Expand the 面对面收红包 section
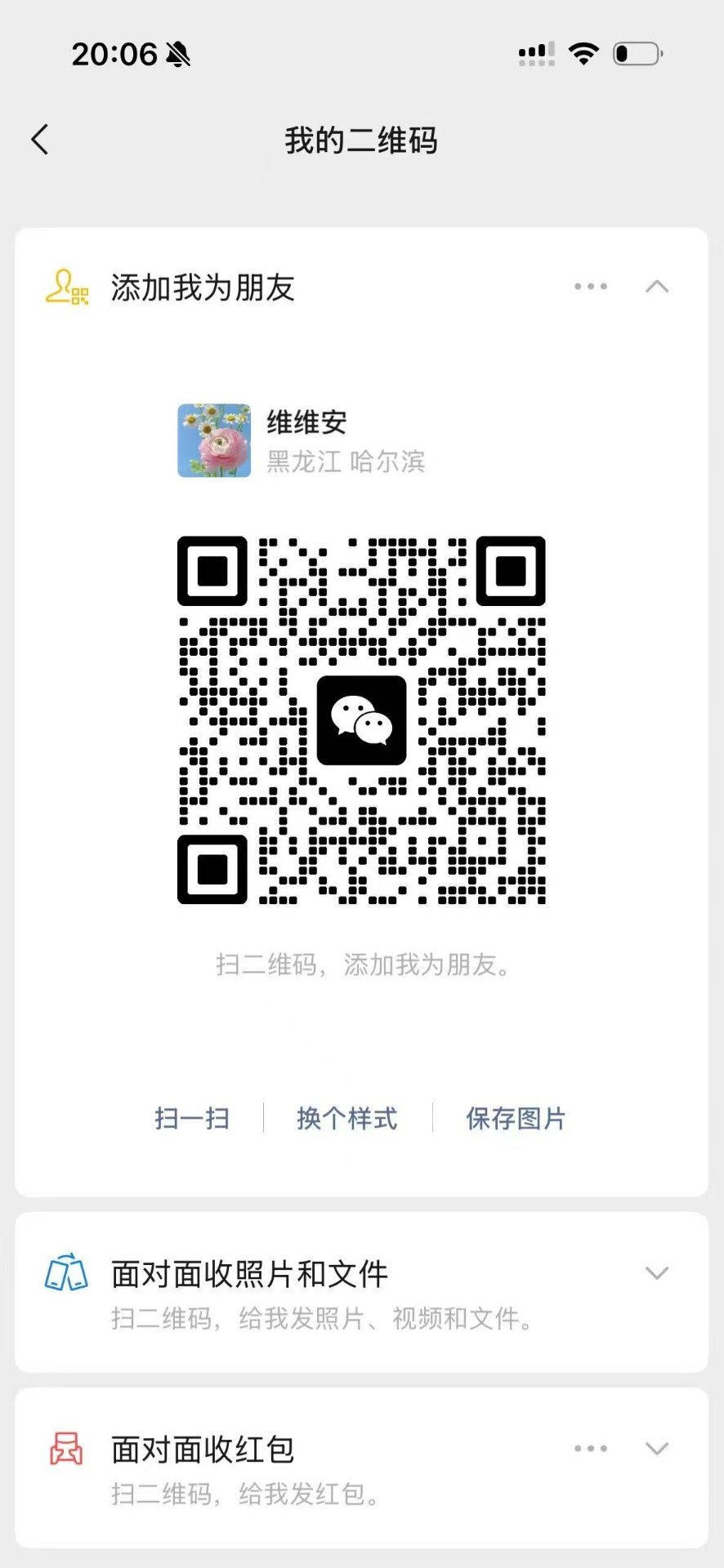The height and width of the screenshot is (1568, 724). (657, 1449)
